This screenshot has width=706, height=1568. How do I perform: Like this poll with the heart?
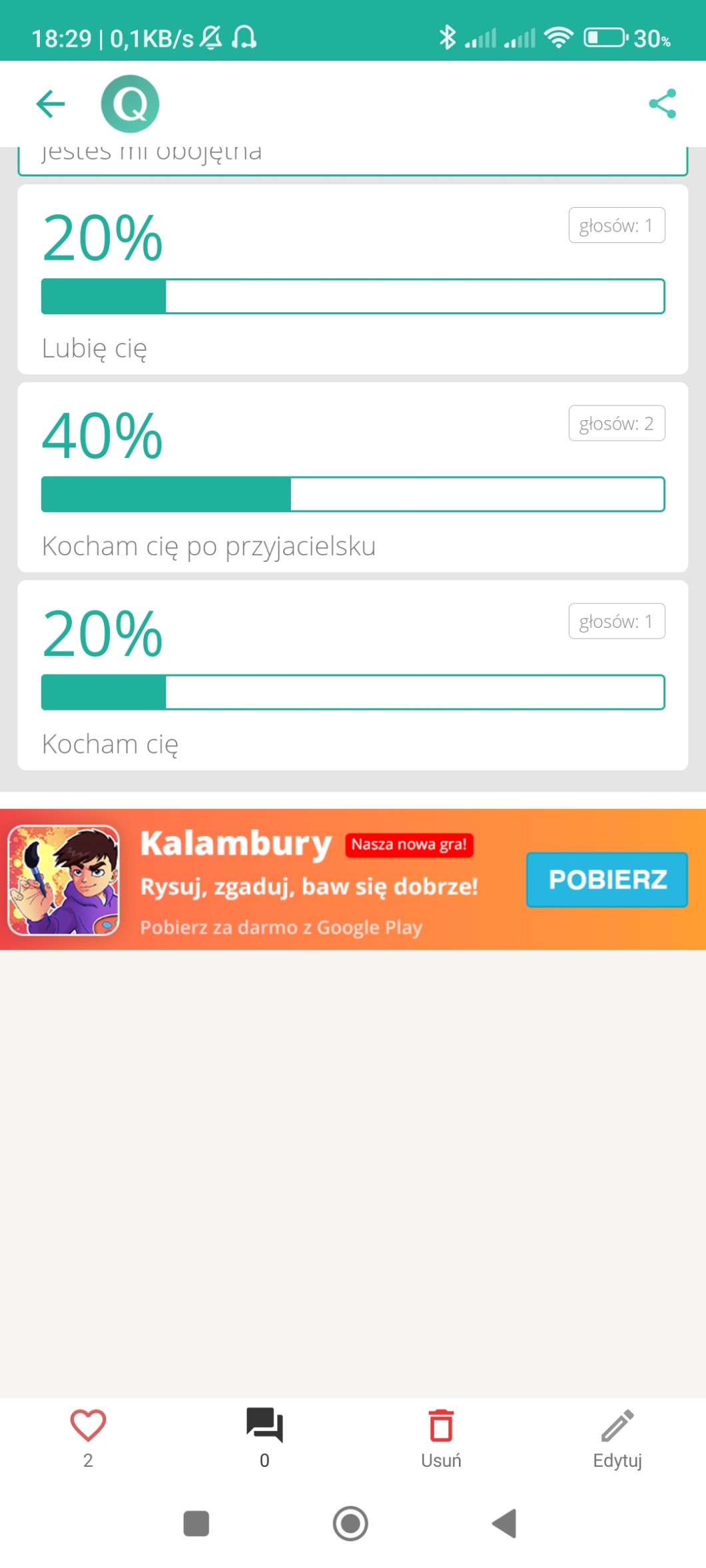88,1426
